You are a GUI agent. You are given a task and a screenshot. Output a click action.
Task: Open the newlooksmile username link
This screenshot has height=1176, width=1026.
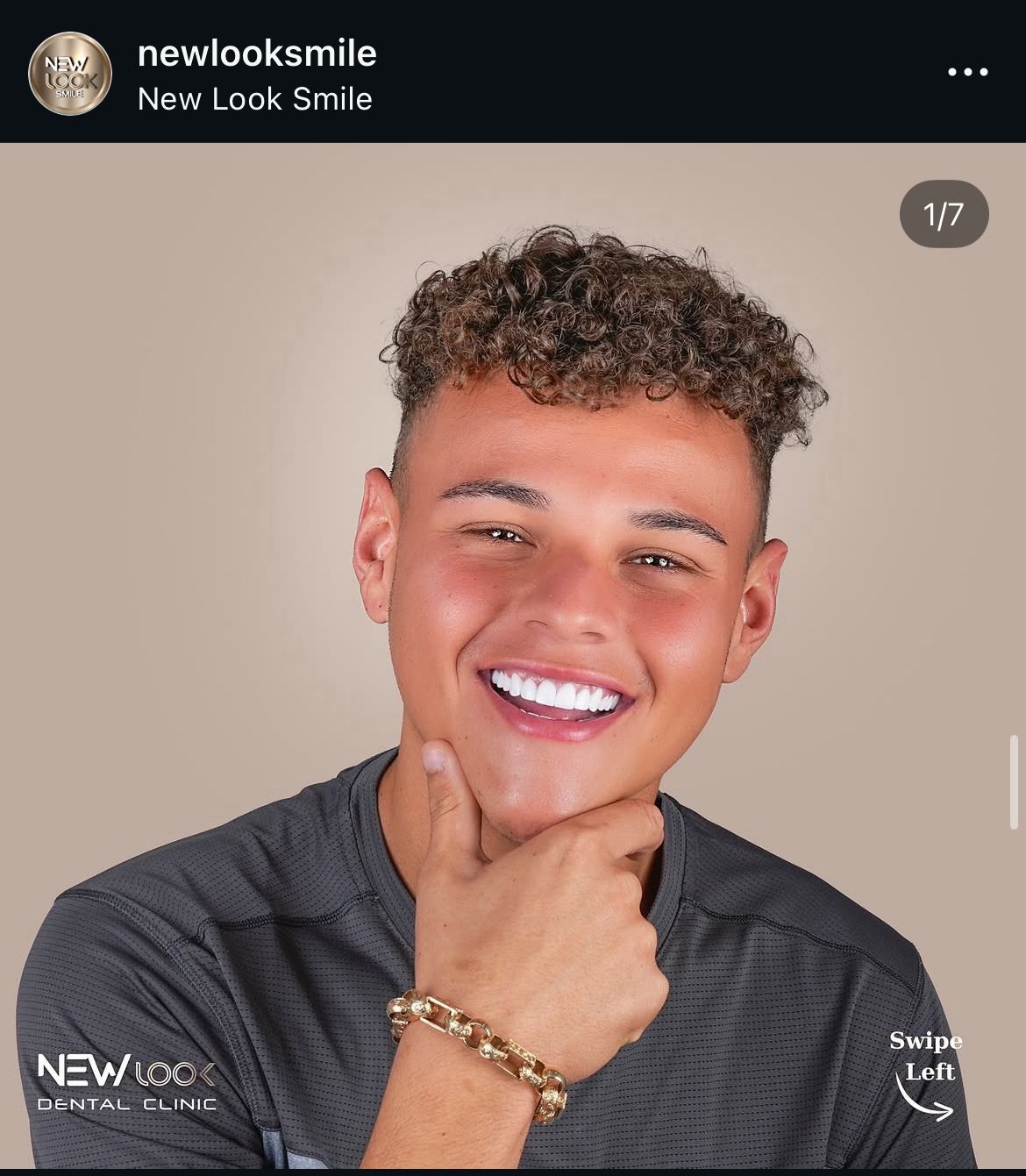pyautogui.click(x=257, y=54)
